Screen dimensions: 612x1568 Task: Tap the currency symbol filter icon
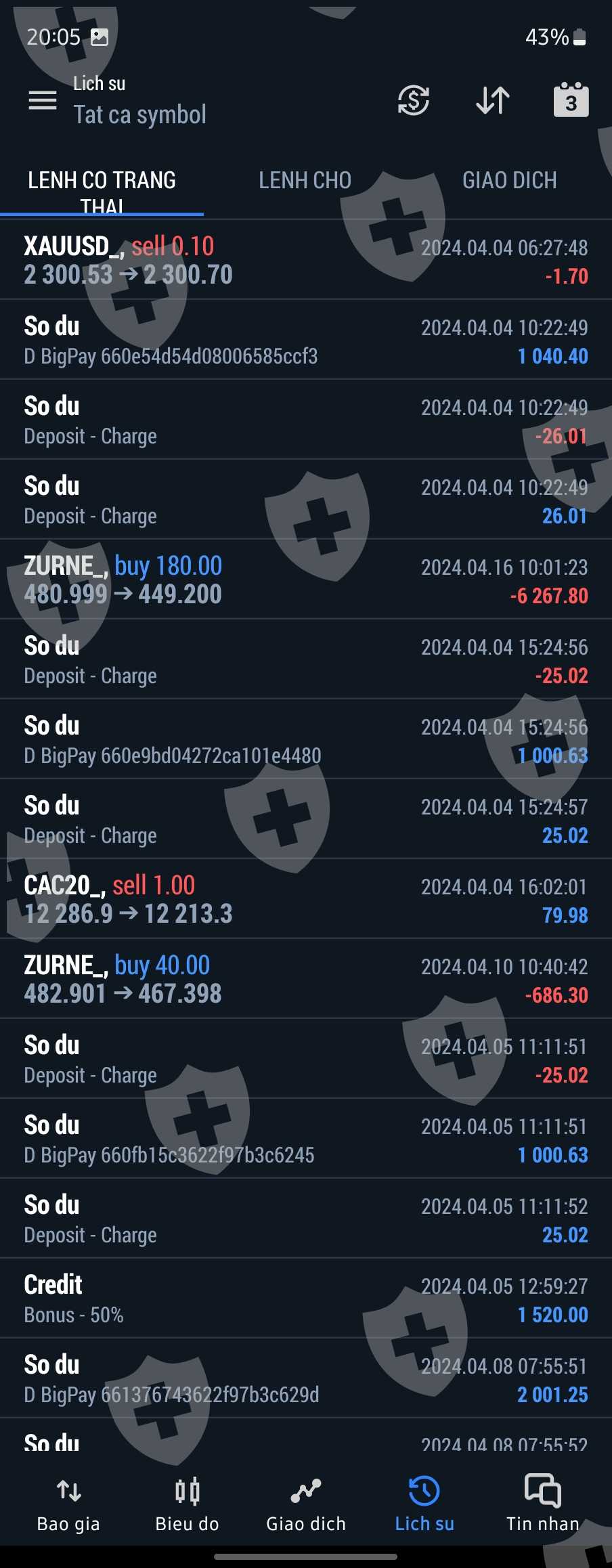[413, 101]
